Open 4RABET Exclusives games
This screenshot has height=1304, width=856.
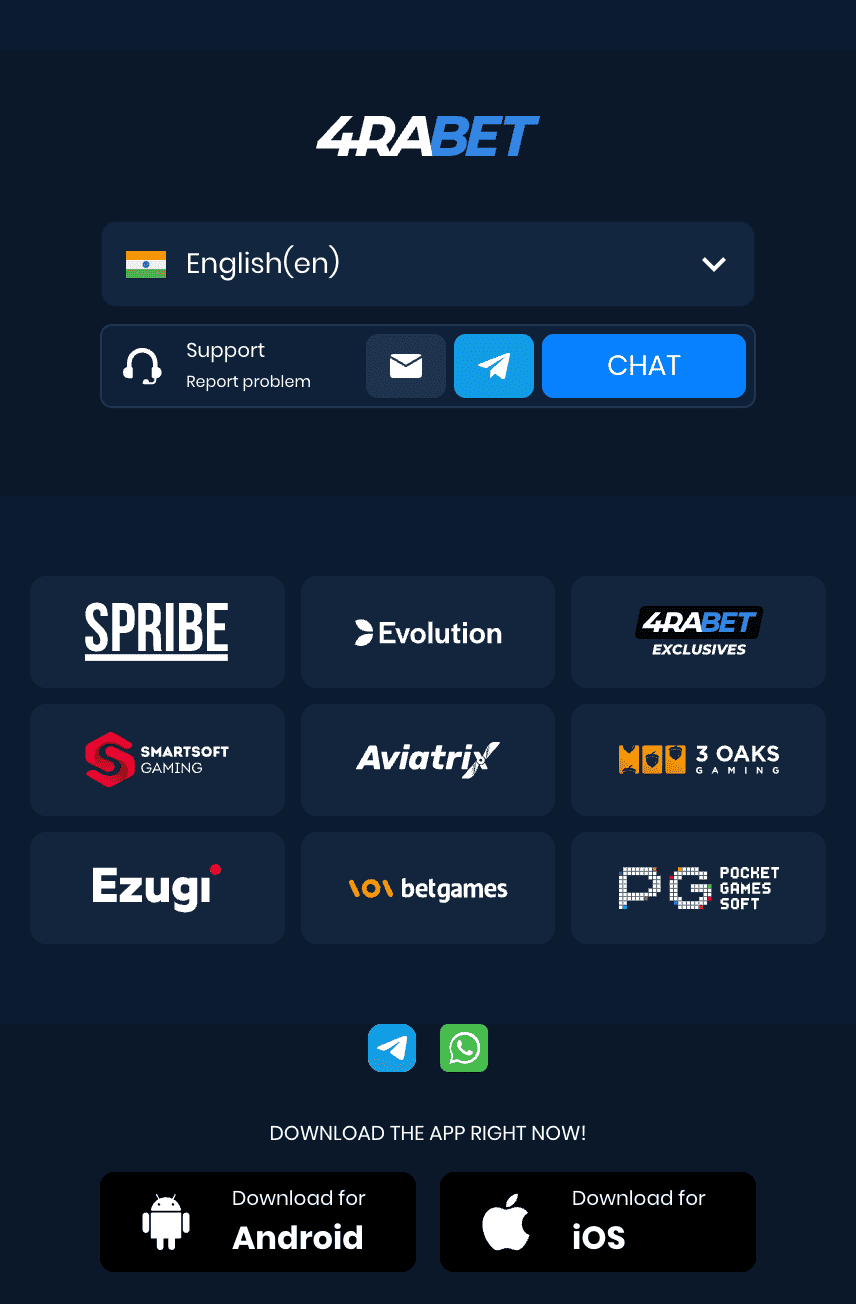(698, 632)
